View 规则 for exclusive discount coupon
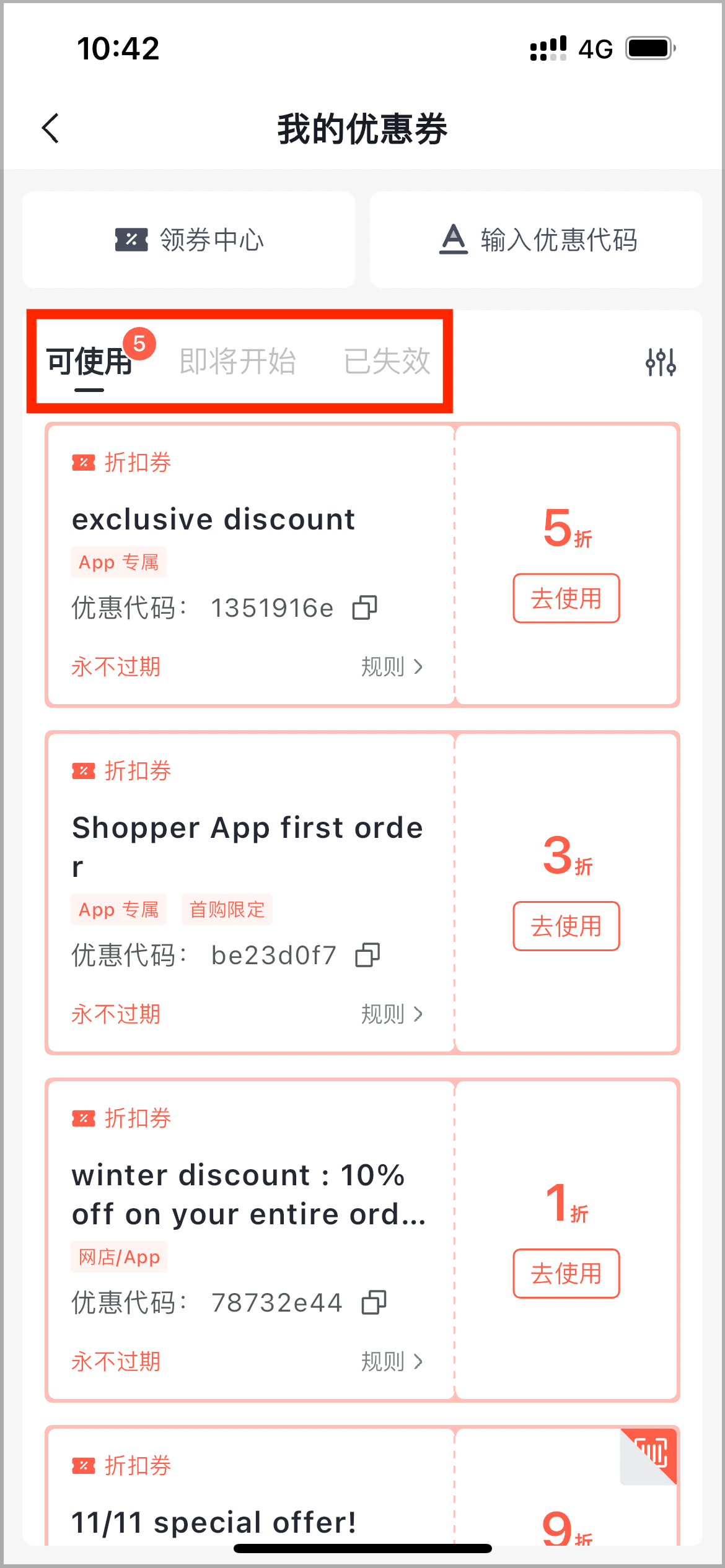725x1568 pixels. (x=392, y=667)
